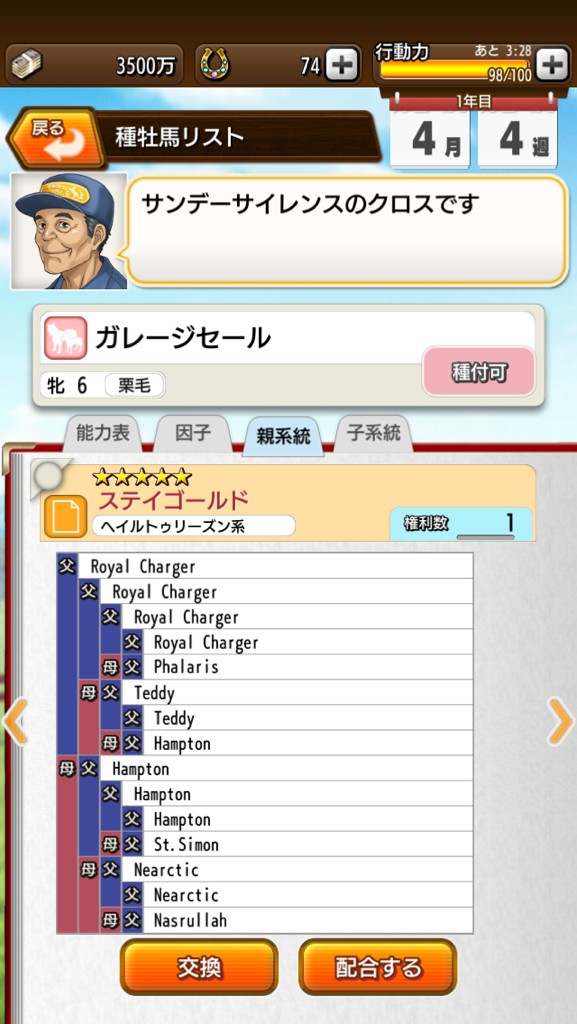Select the 親系統 tab

[x=283, y=436]
